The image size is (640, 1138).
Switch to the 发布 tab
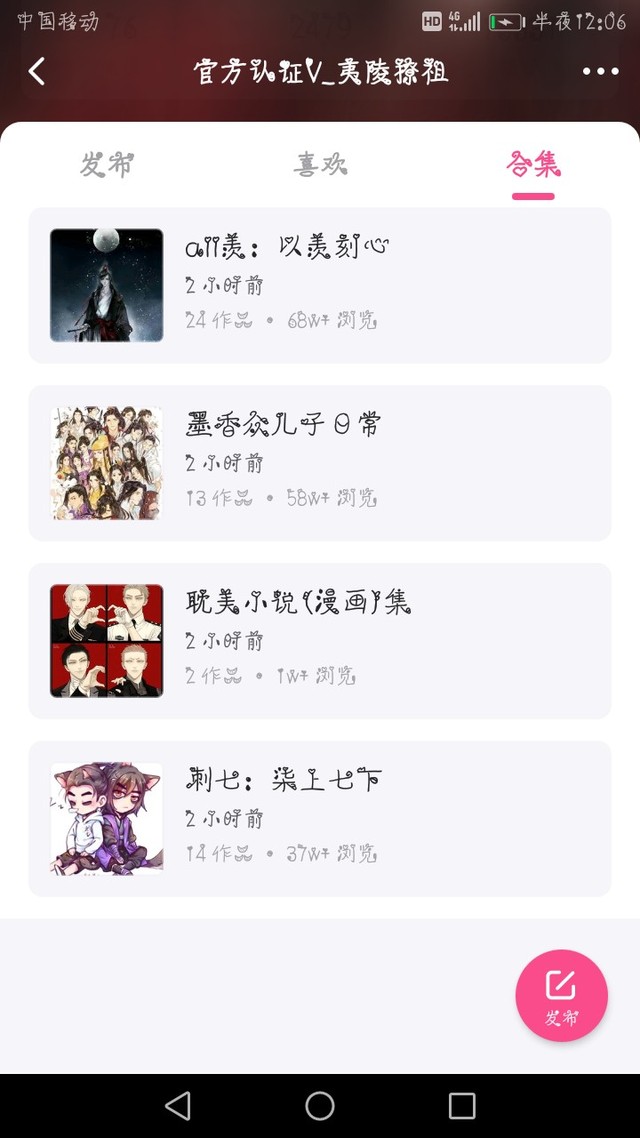[106, 165]
